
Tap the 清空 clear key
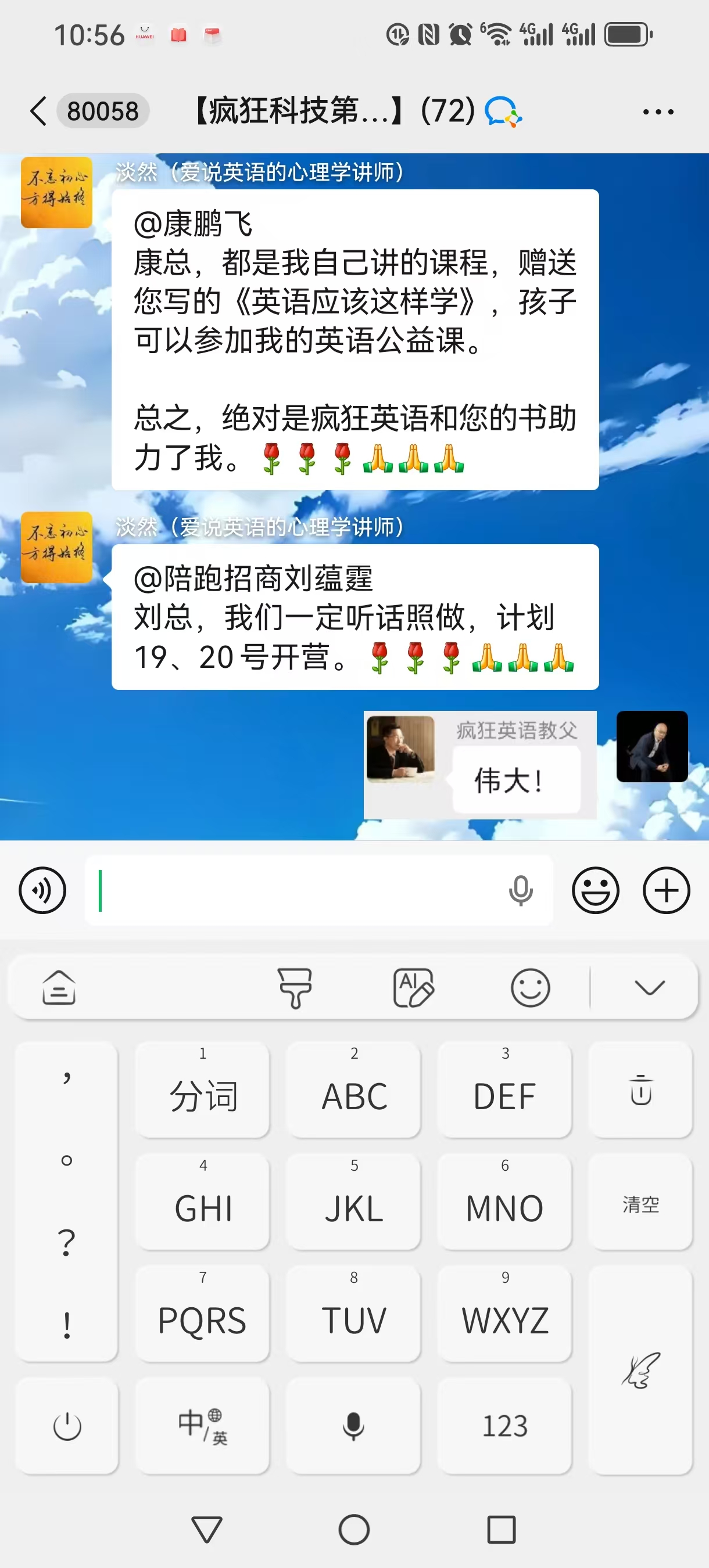640,1202
